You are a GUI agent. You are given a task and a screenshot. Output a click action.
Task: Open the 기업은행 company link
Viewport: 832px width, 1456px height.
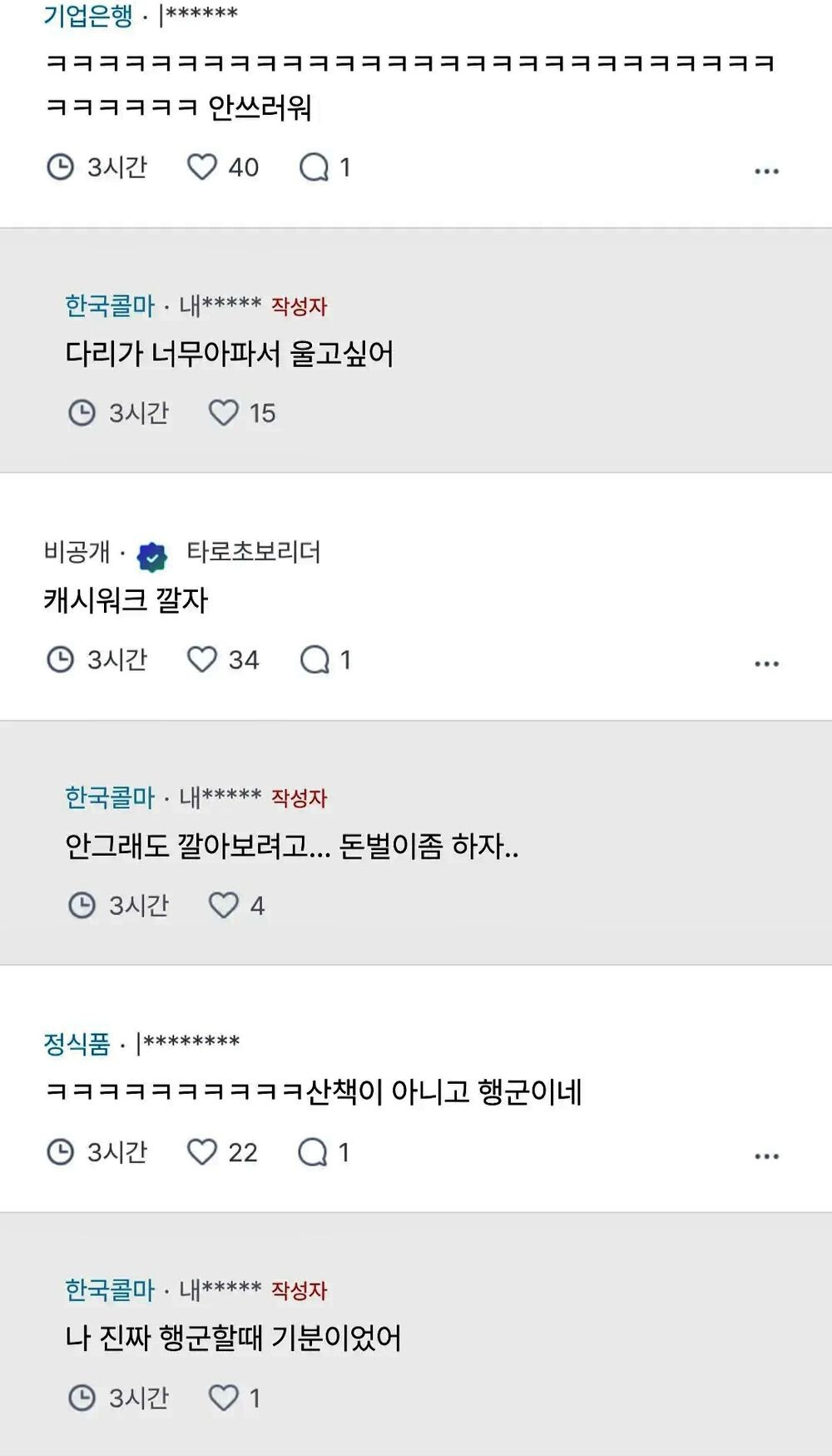tap(88, 15)
